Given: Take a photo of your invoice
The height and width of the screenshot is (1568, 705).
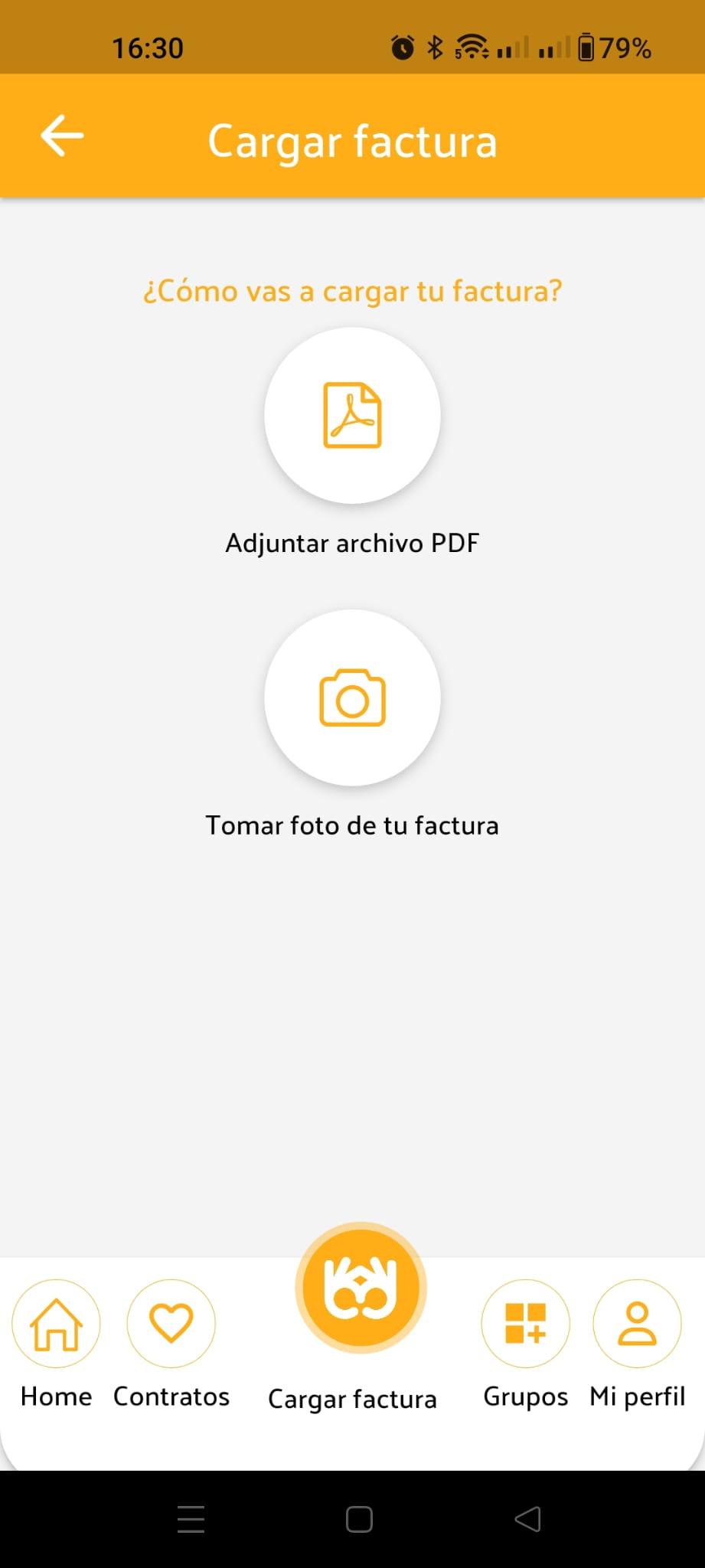Looking at the screenshot, I should coord(352,697).
